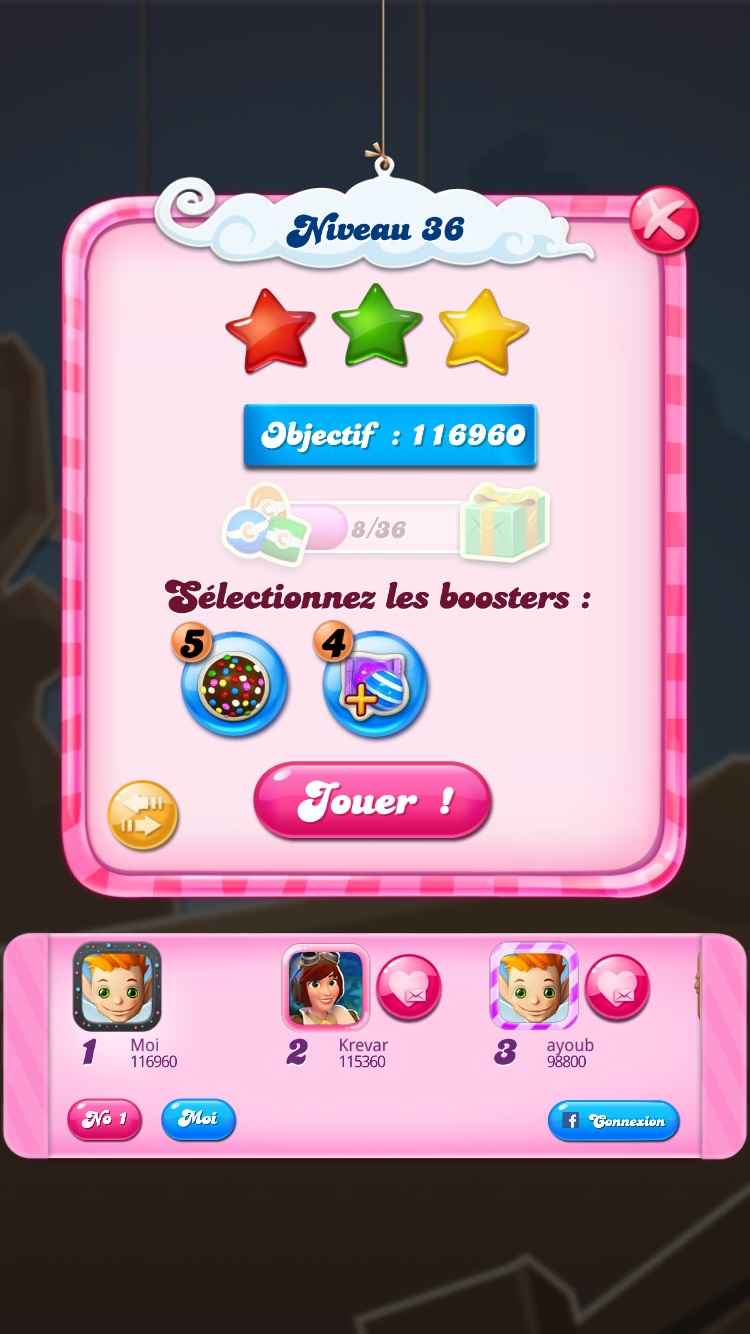Connect with the Facebook Connexion button
This screenshot has height=1334, width=750.
613,1121
